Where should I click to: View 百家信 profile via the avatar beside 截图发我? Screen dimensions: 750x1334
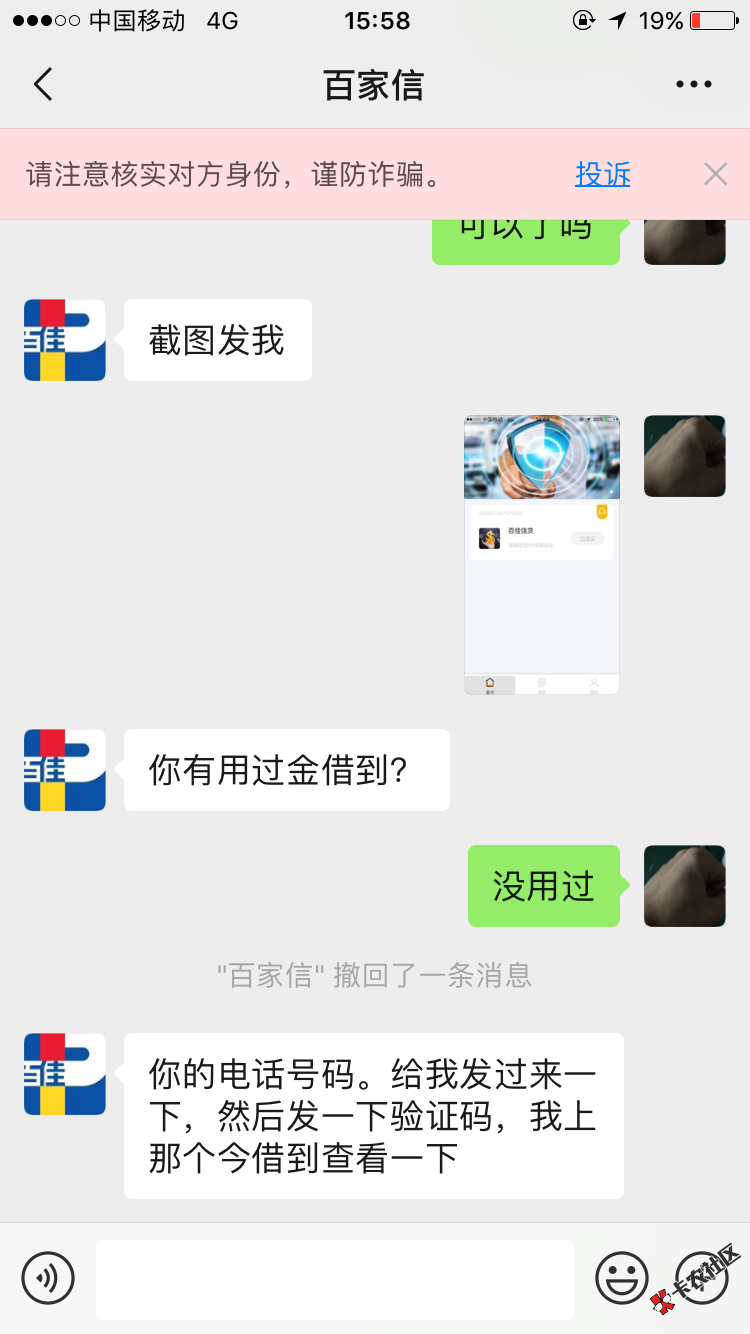pos(65,340)
